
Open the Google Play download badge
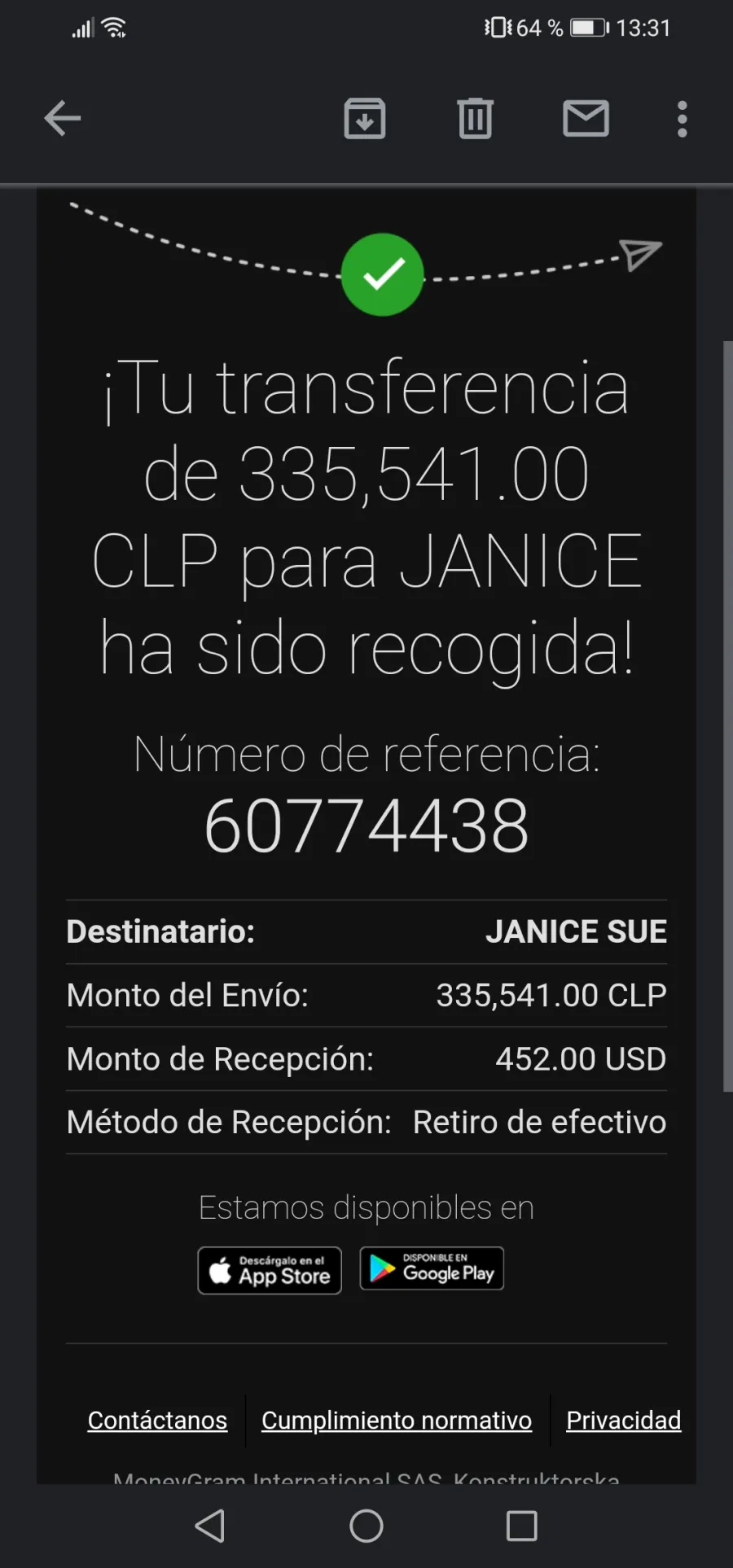pos(432,1268)
